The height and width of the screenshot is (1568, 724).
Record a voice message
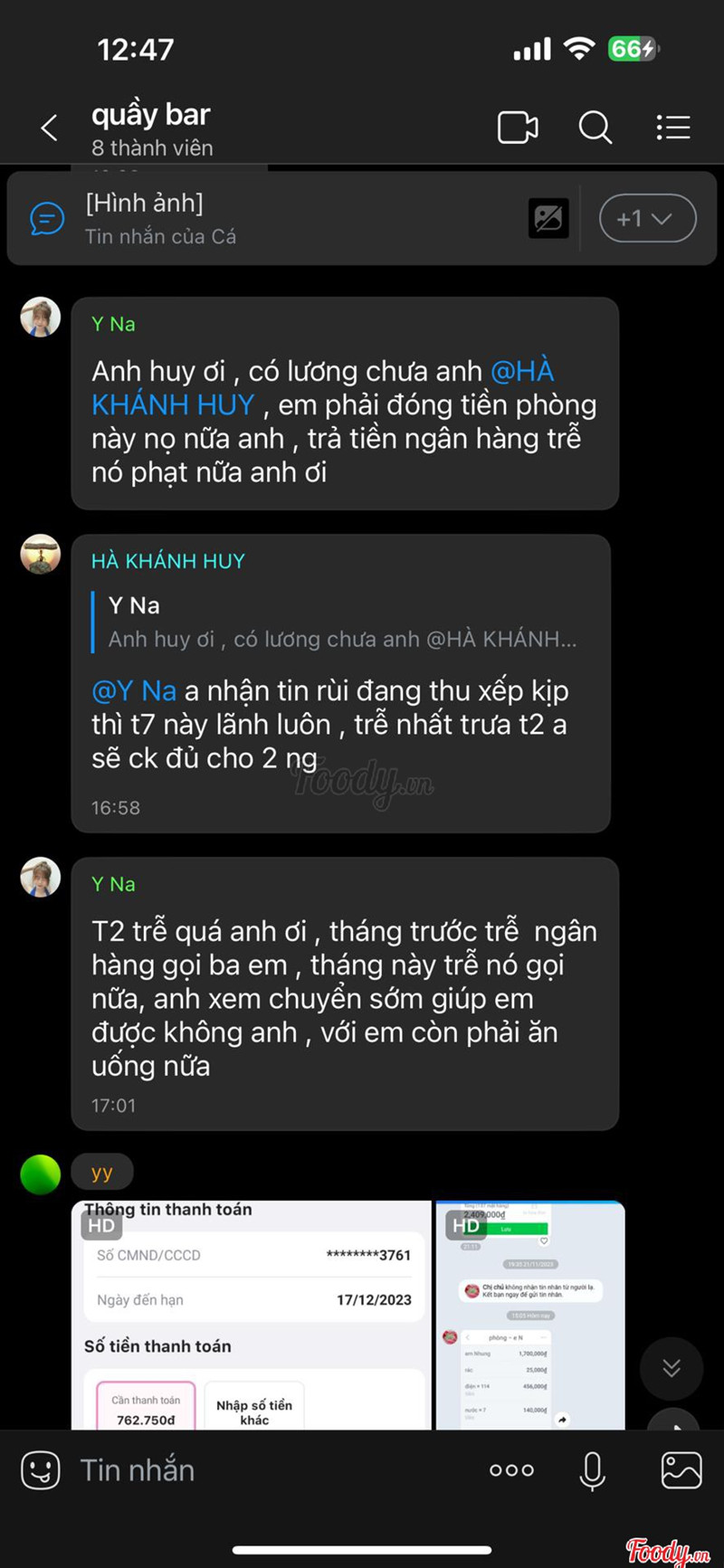click(x=592, y=1470)
